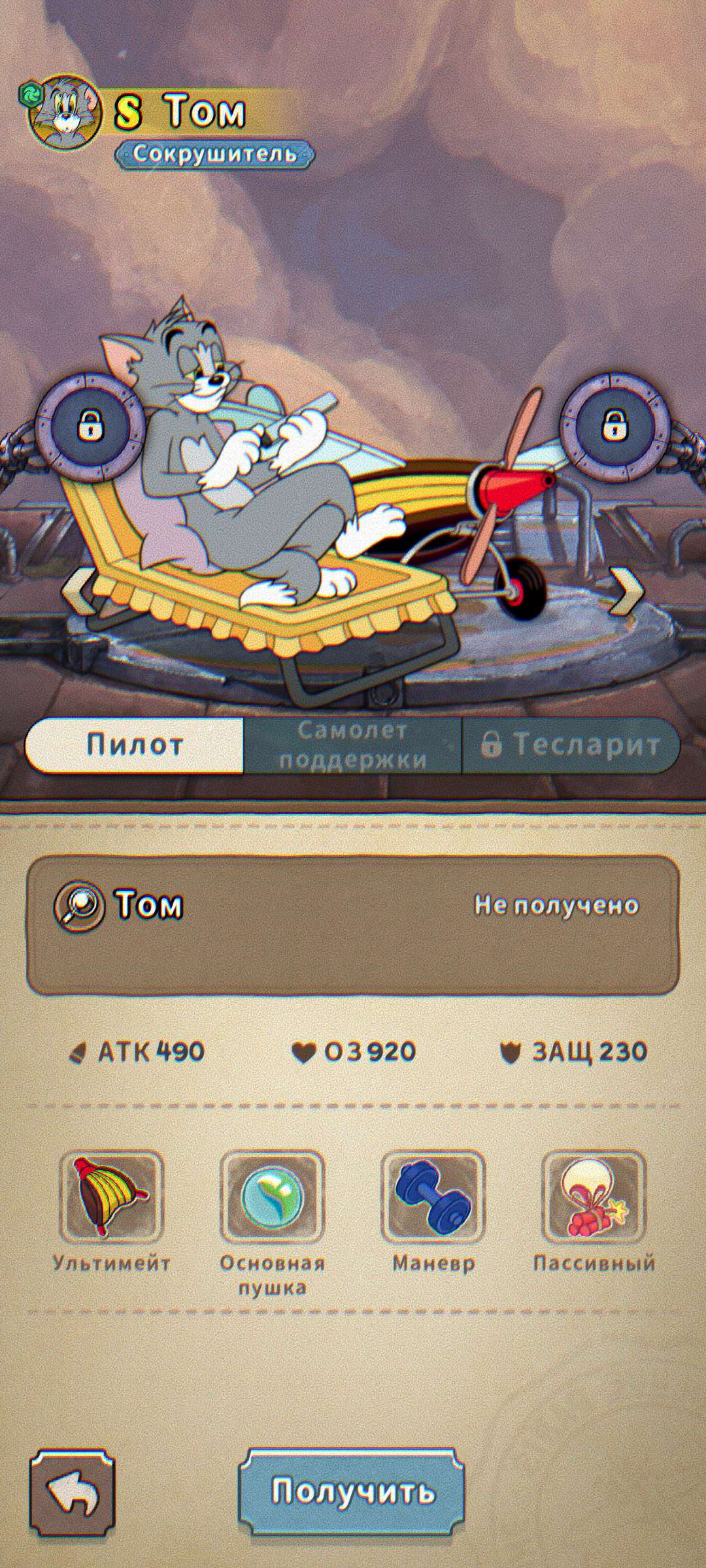This screenshot has height=1568, width=706.
Task: Tap the Получить button
Action: coord(352,1492)
